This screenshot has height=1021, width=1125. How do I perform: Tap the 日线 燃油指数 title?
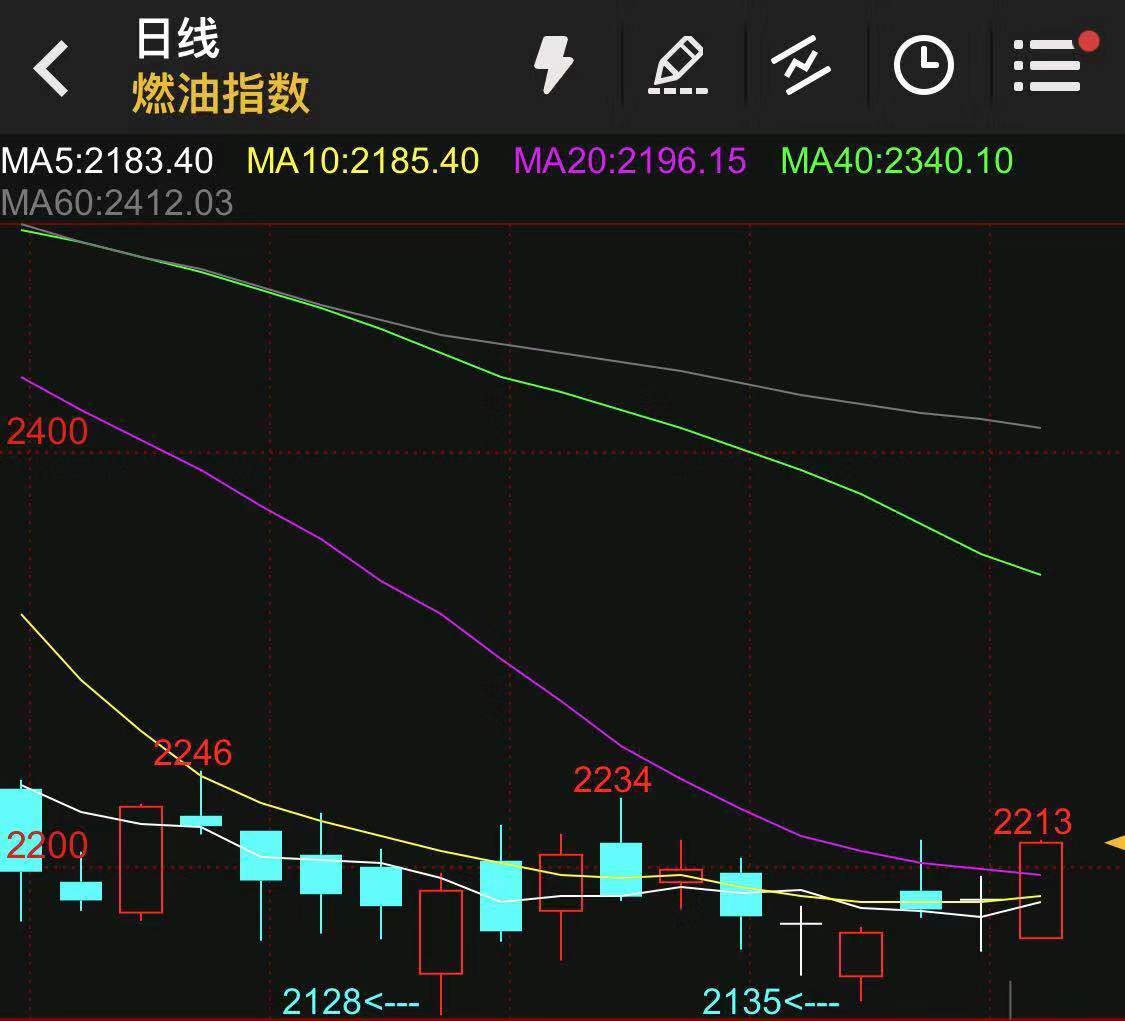[220, 66]
